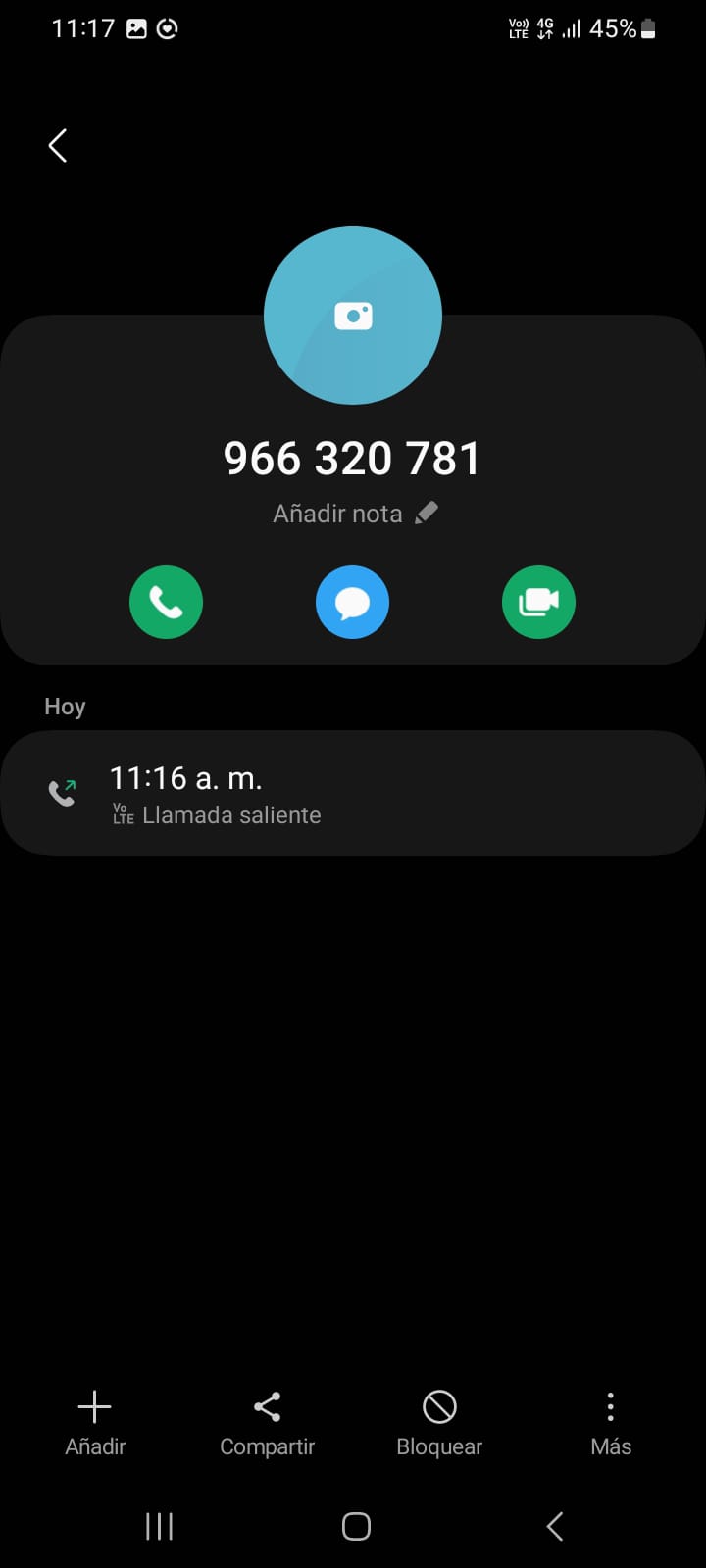Open the 11:16 a. m. outgoing call entry
706x1568 pixels.
353,793
